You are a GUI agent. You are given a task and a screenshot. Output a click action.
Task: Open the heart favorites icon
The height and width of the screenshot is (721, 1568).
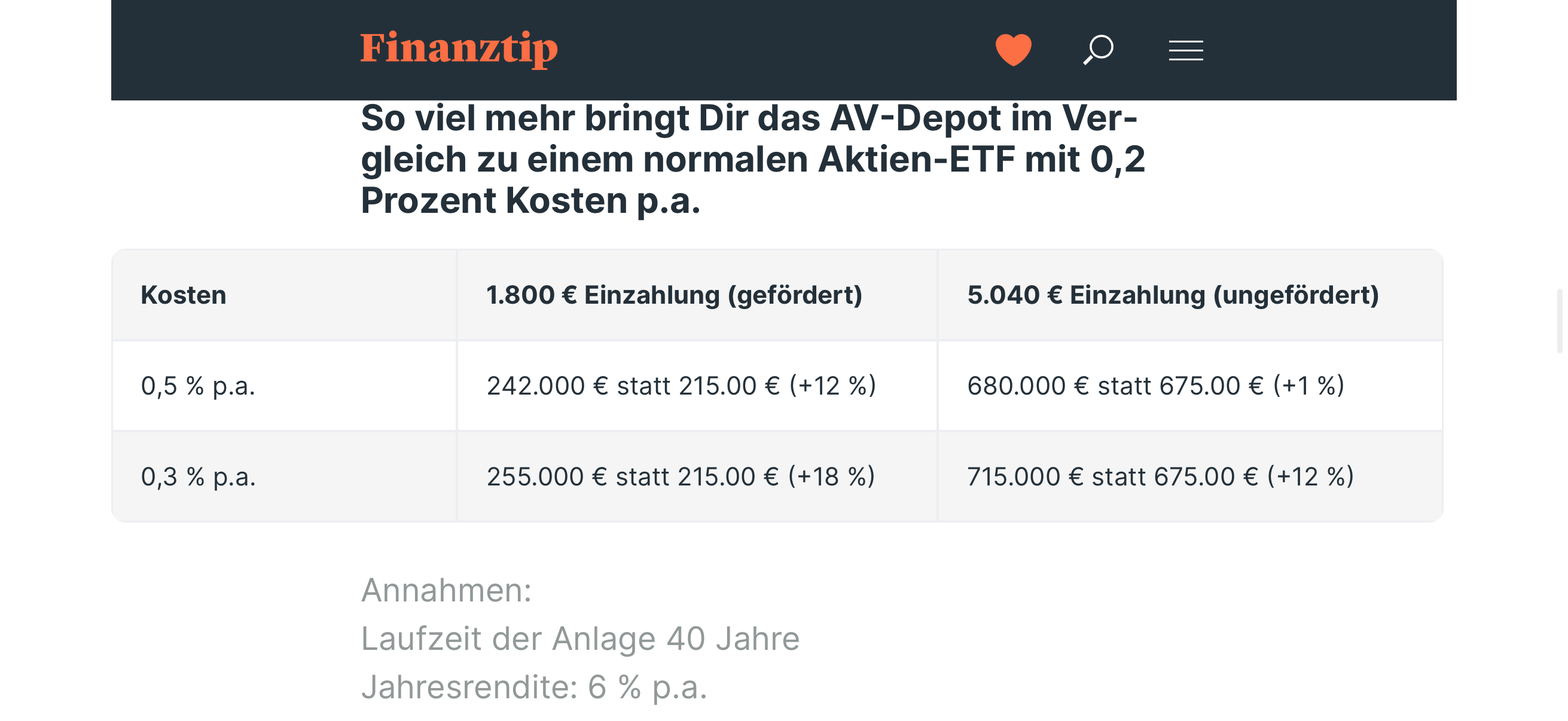pyautogui.click(x=1013, y=49)
